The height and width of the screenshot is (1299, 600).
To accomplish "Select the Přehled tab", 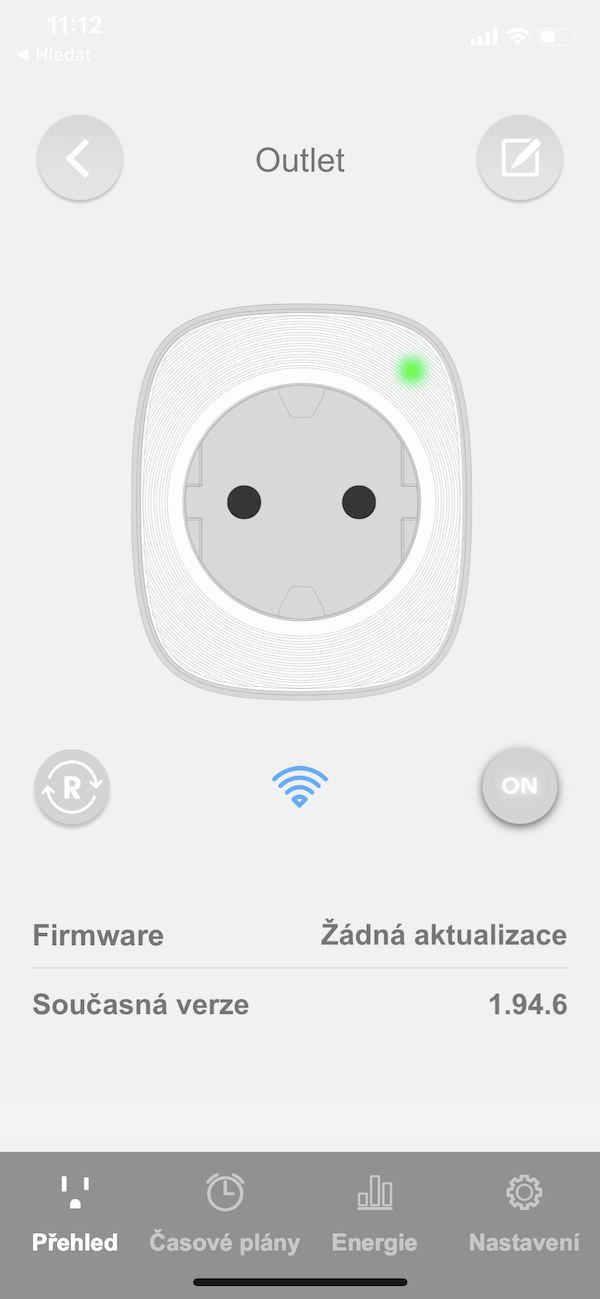I will [75, 1215].
